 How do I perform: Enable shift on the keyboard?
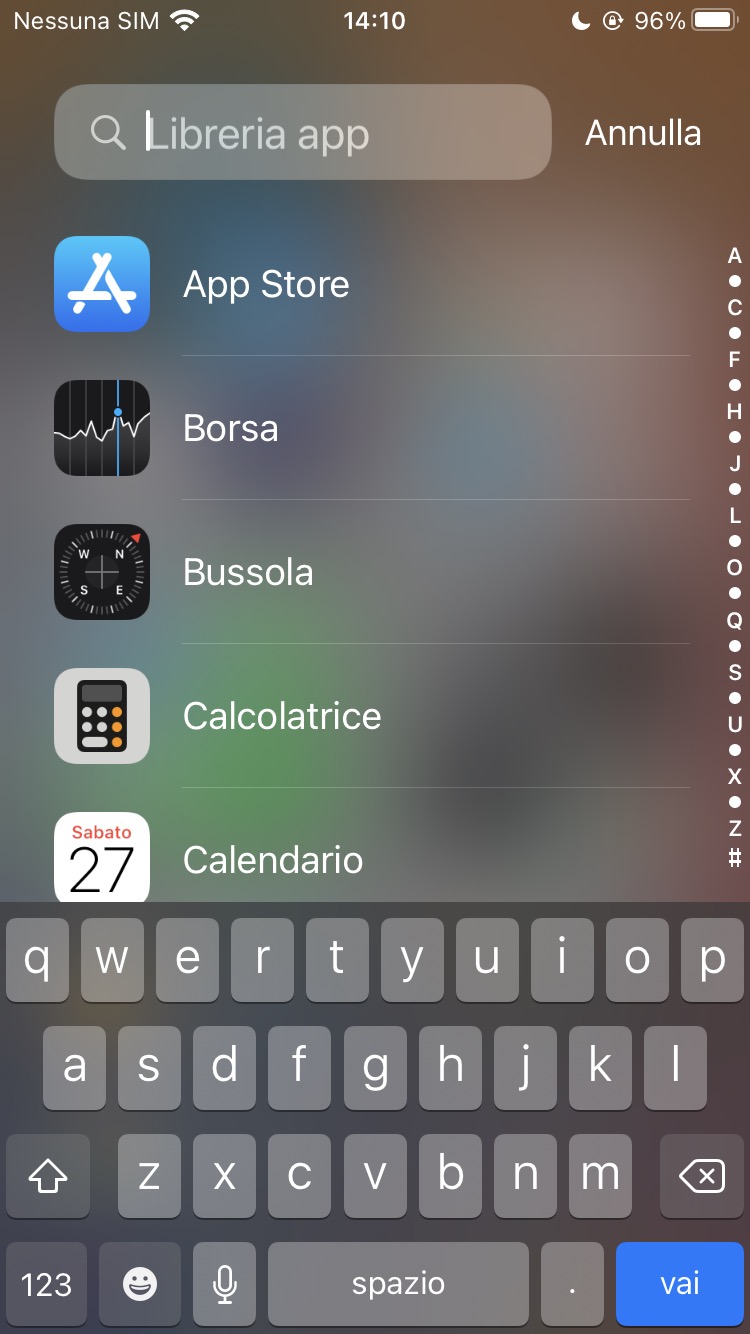point(48,1176)
